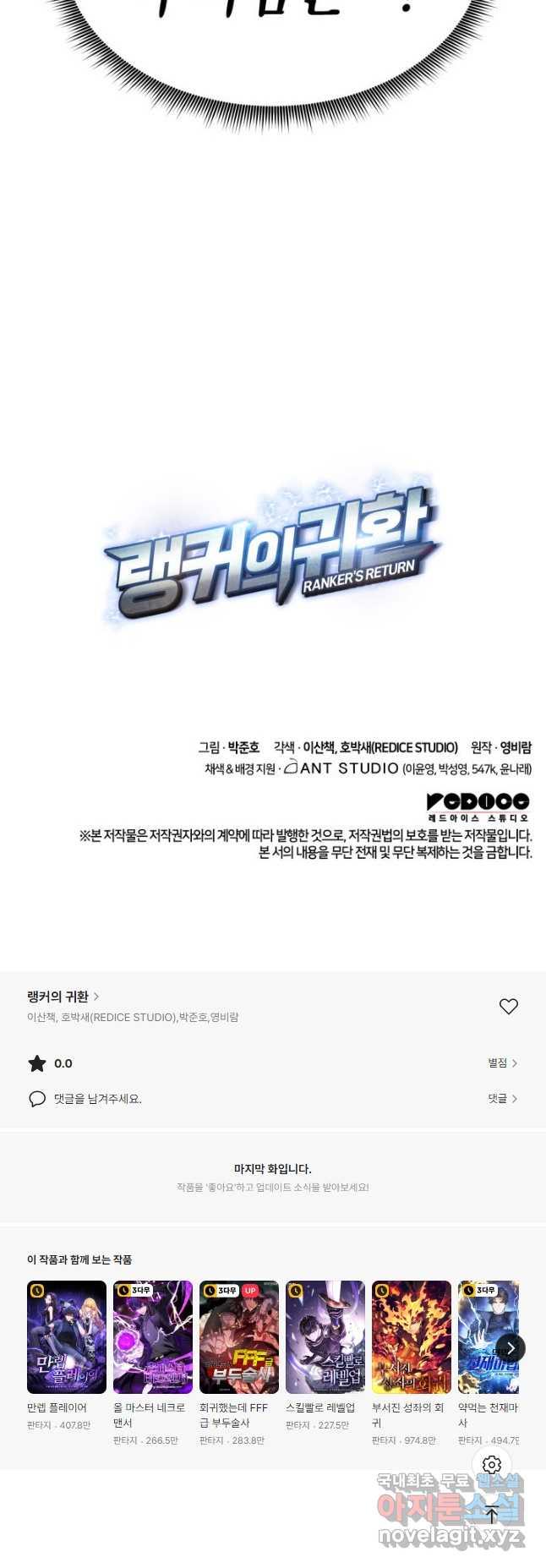This screenshot has height=1568, width=546.
Task: Open the 스킬빨로 레벨업 card
Action: [x=325, y=1337]
